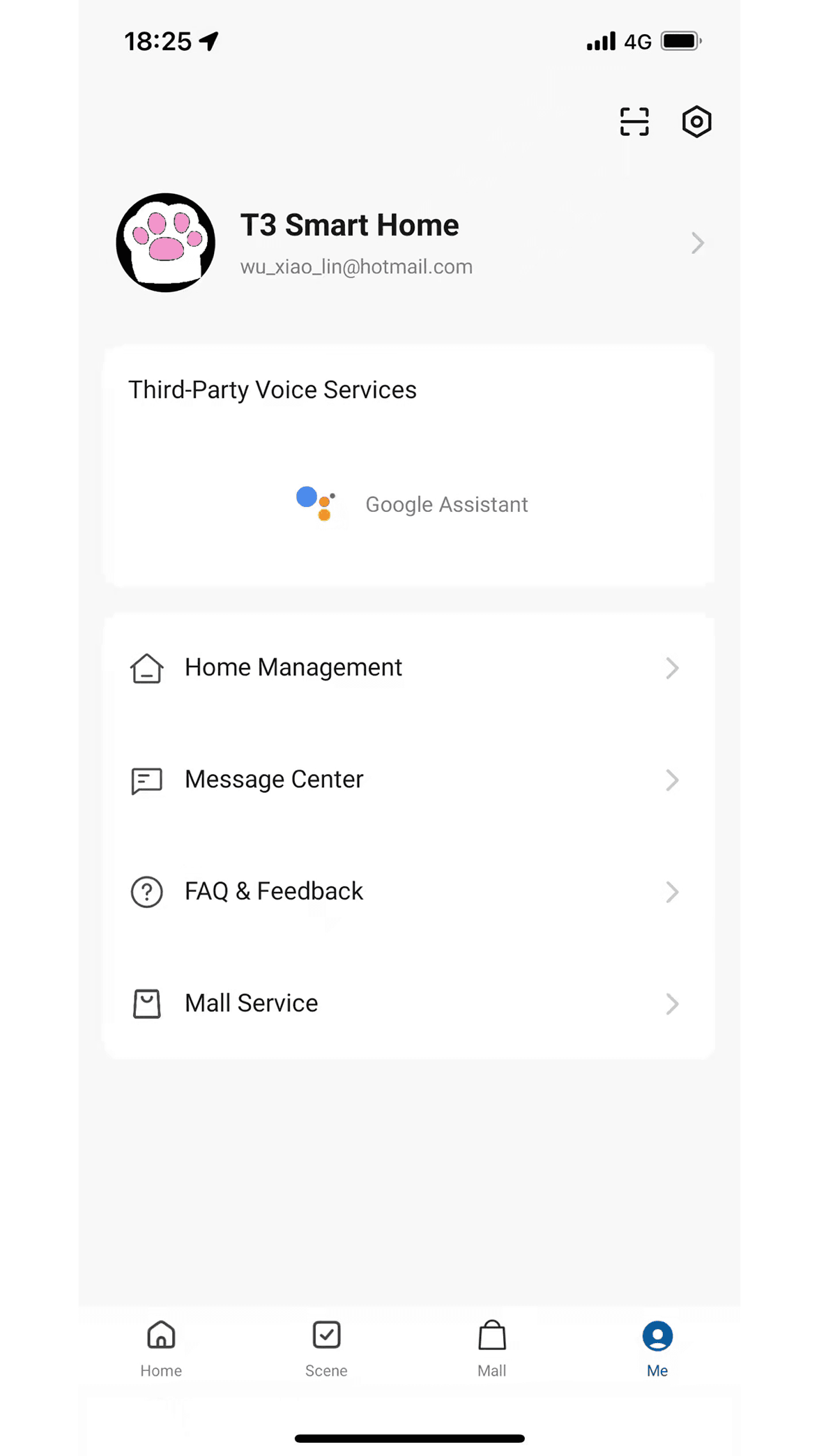Image resolution: width=819 pixels, height=1456 pixels.
Task: Open the settings hexagon icon
Action: pos(696,122)
